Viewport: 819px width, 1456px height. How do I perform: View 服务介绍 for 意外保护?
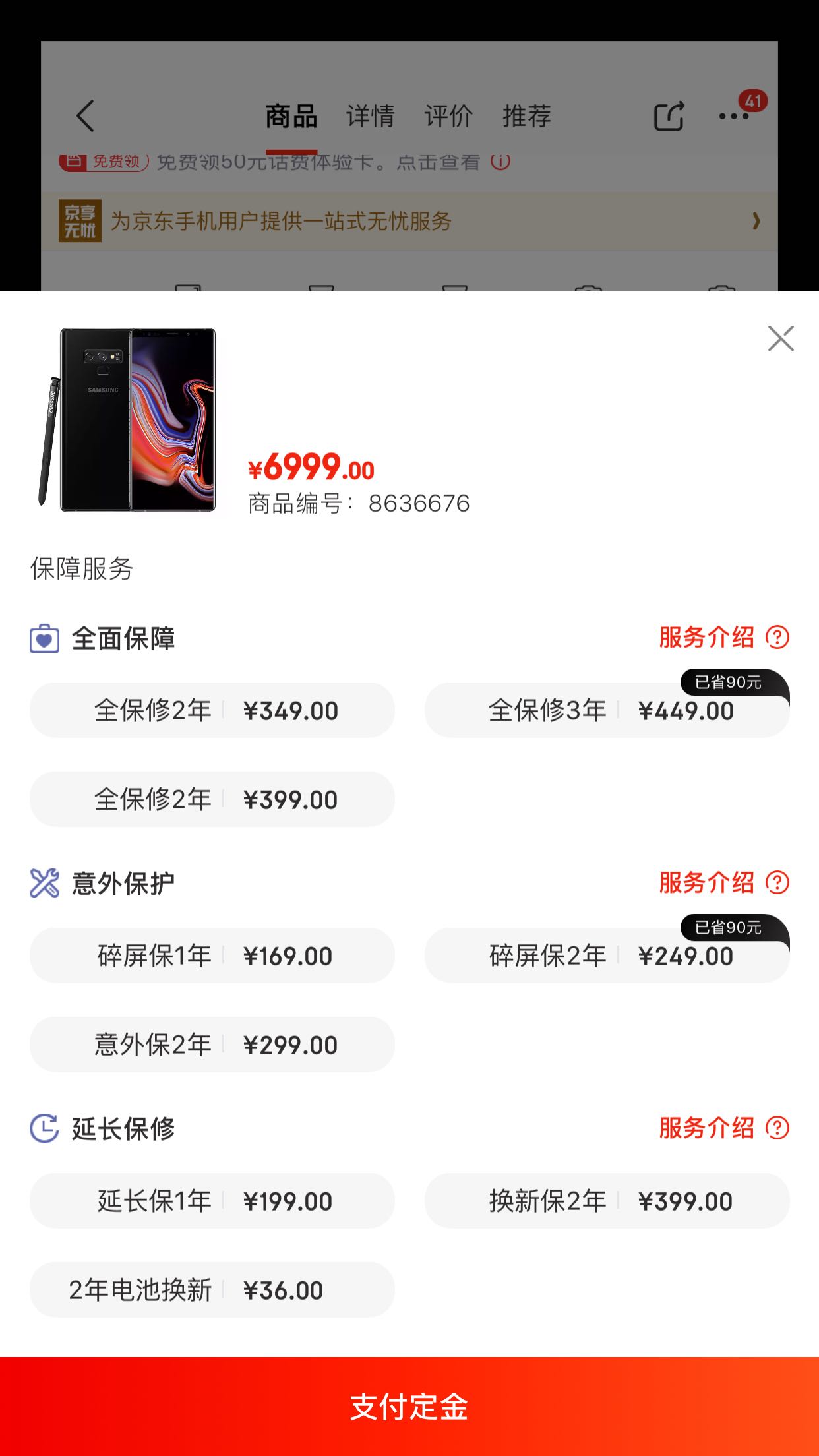[723, 883]
